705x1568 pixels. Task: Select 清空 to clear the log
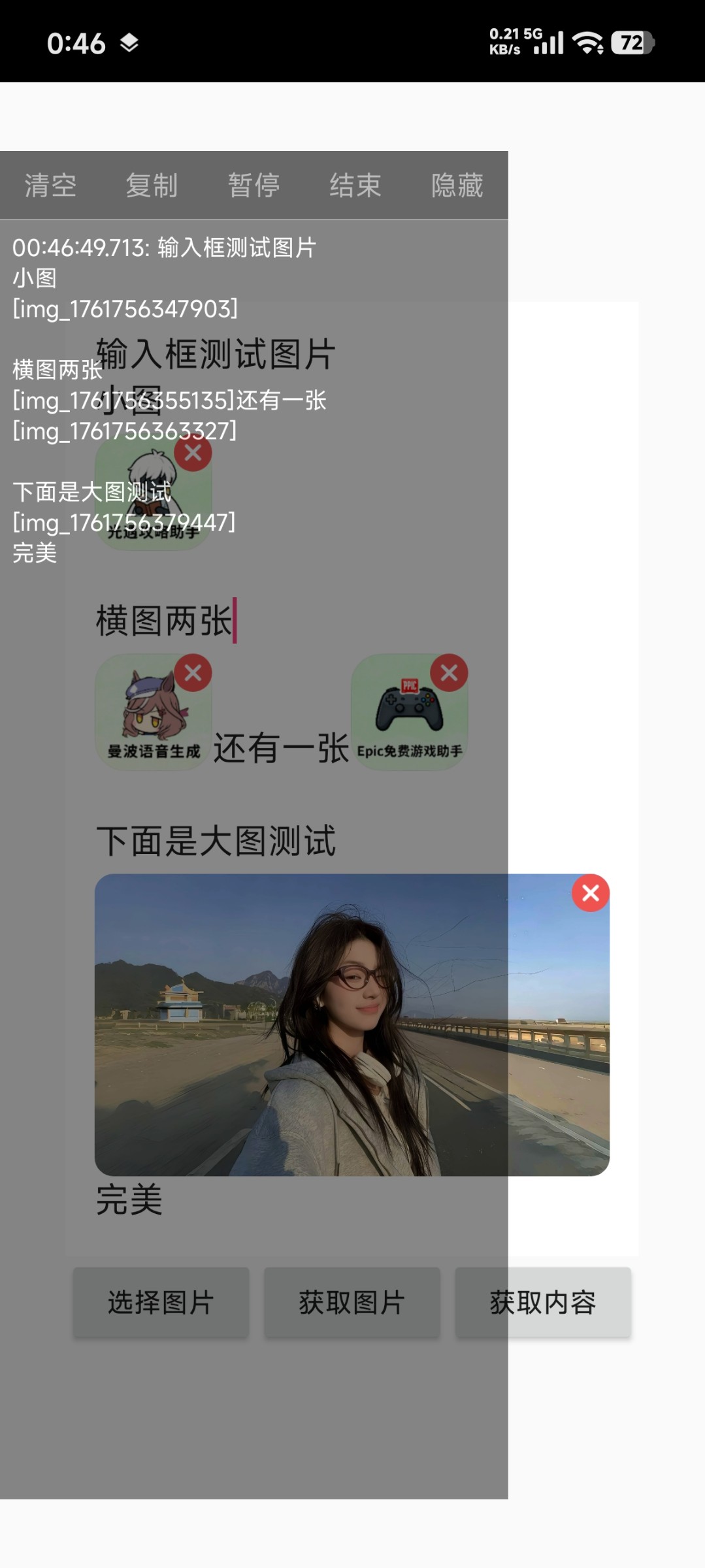click(50, 186)
